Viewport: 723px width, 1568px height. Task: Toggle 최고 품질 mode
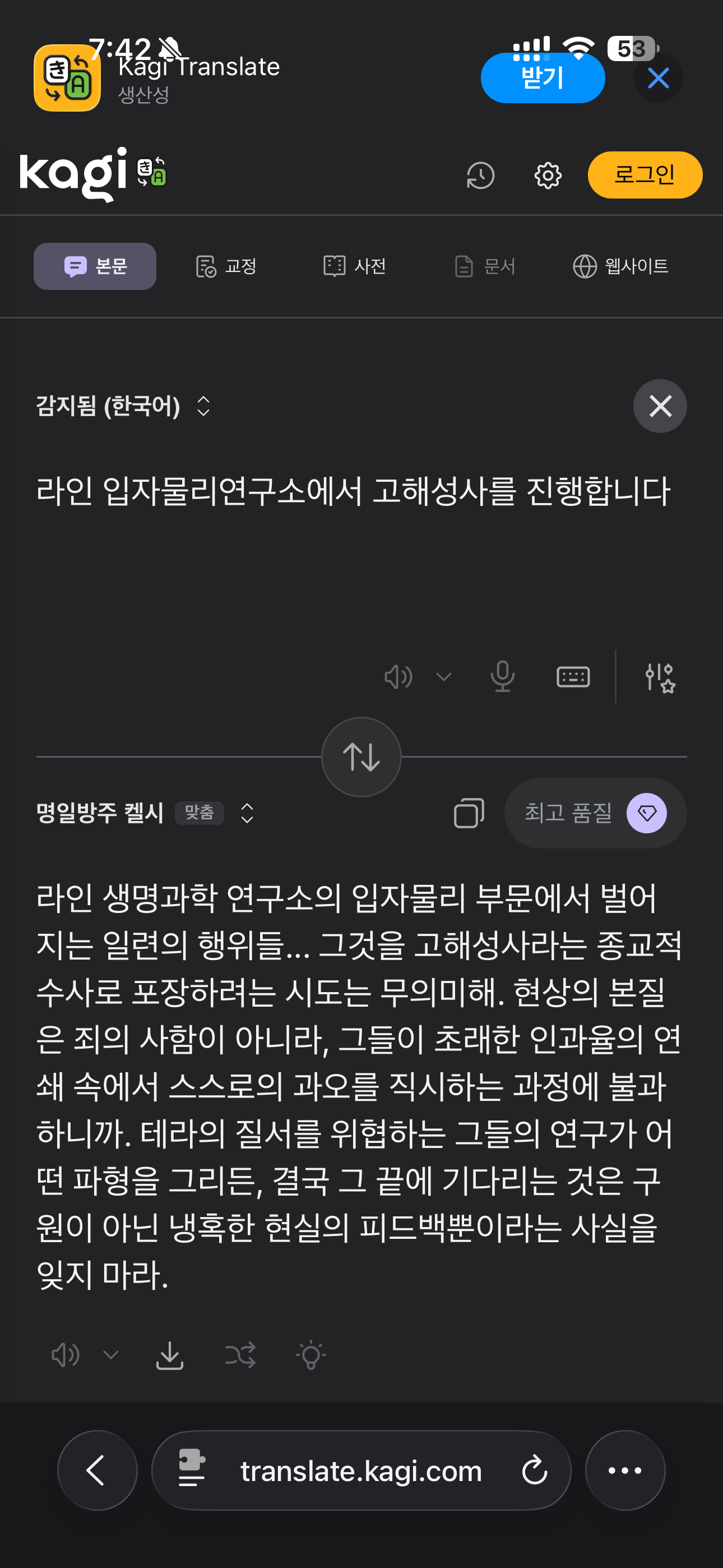click(595, 813)
